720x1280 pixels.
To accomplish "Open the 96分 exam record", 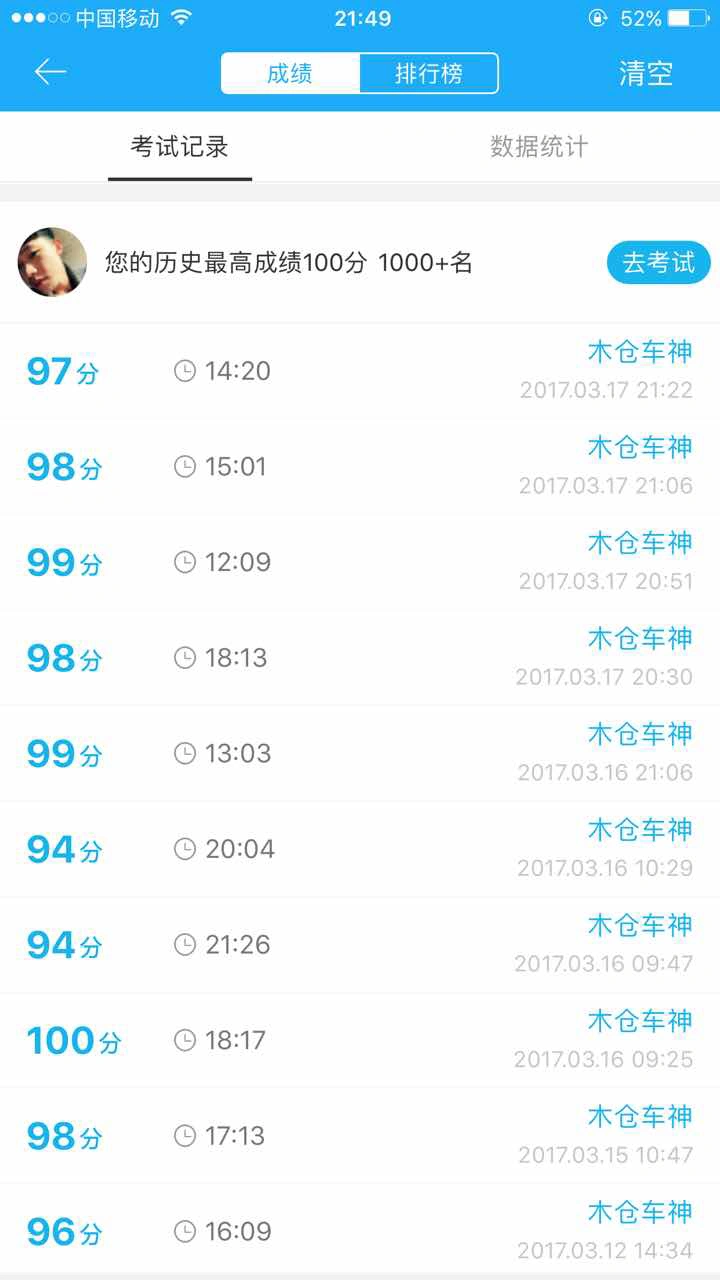I will coord(360,1231).
